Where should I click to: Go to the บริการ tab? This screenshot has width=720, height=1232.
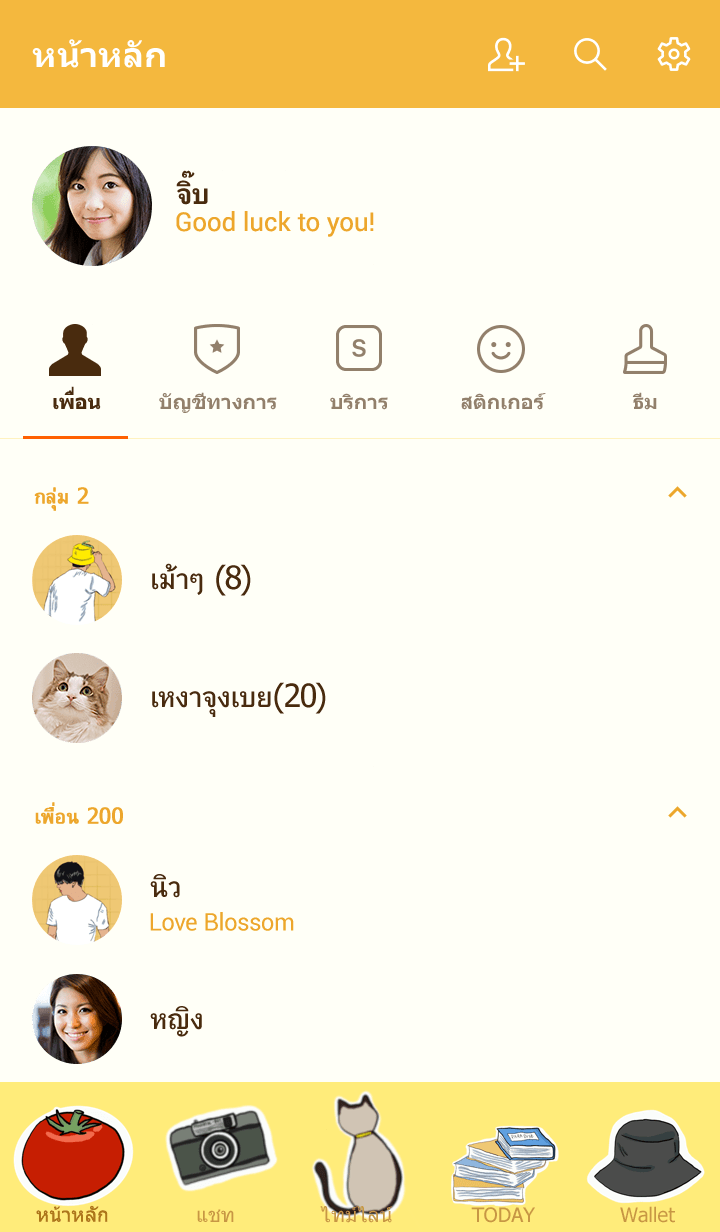pos(359,370)
